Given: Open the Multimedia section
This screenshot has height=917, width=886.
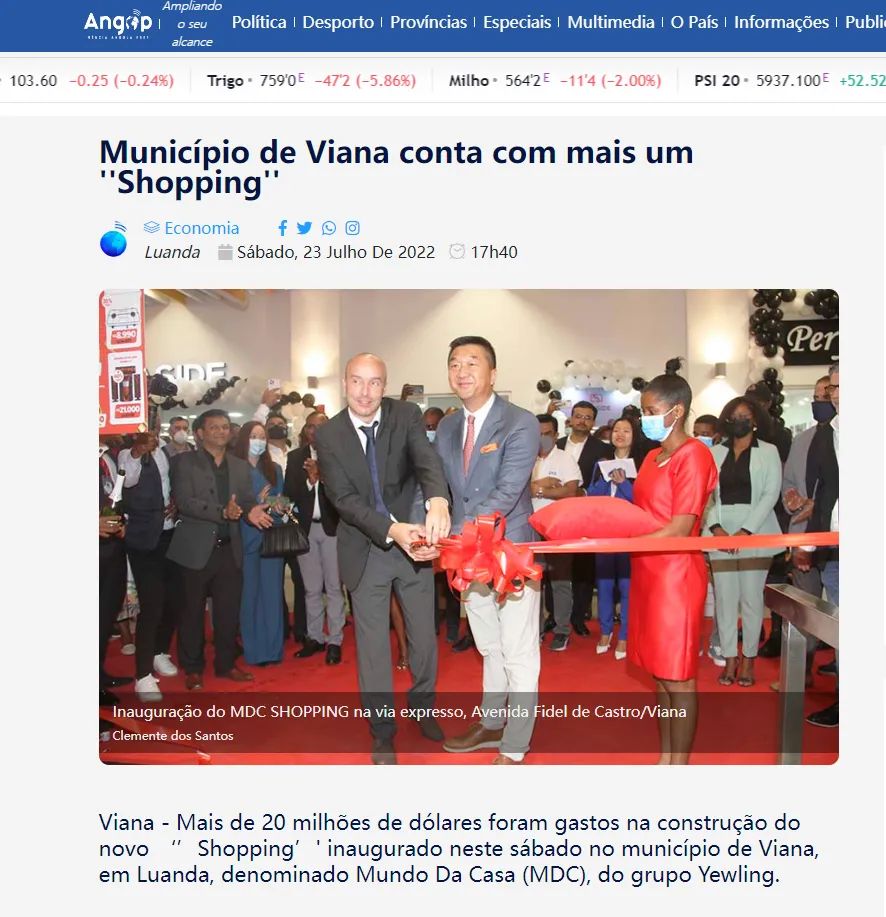Looking at the screenshot, I should click(610, 22).
